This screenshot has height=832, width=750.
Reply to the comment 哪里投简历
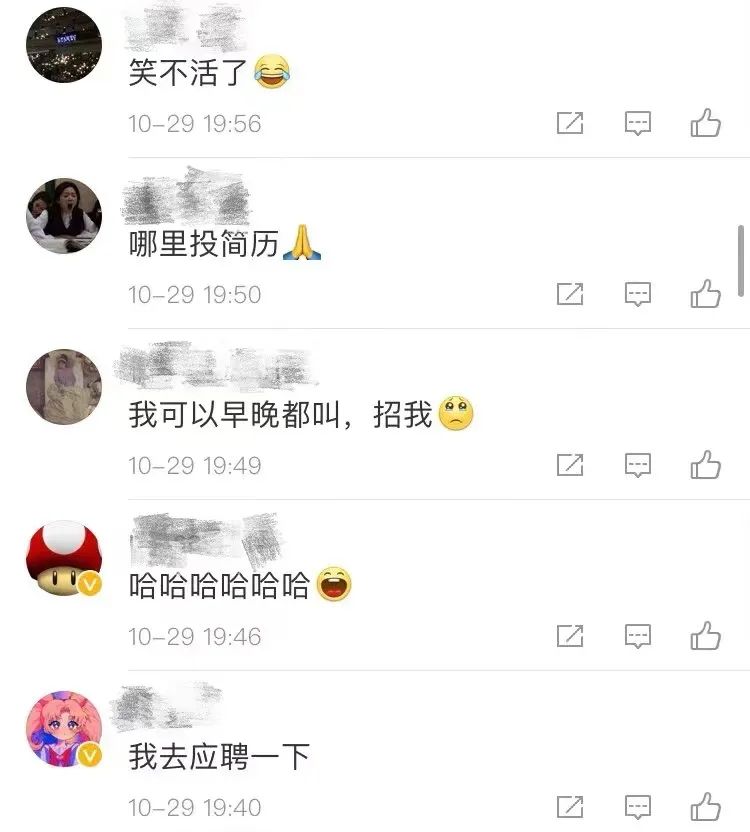pos(637,294)
